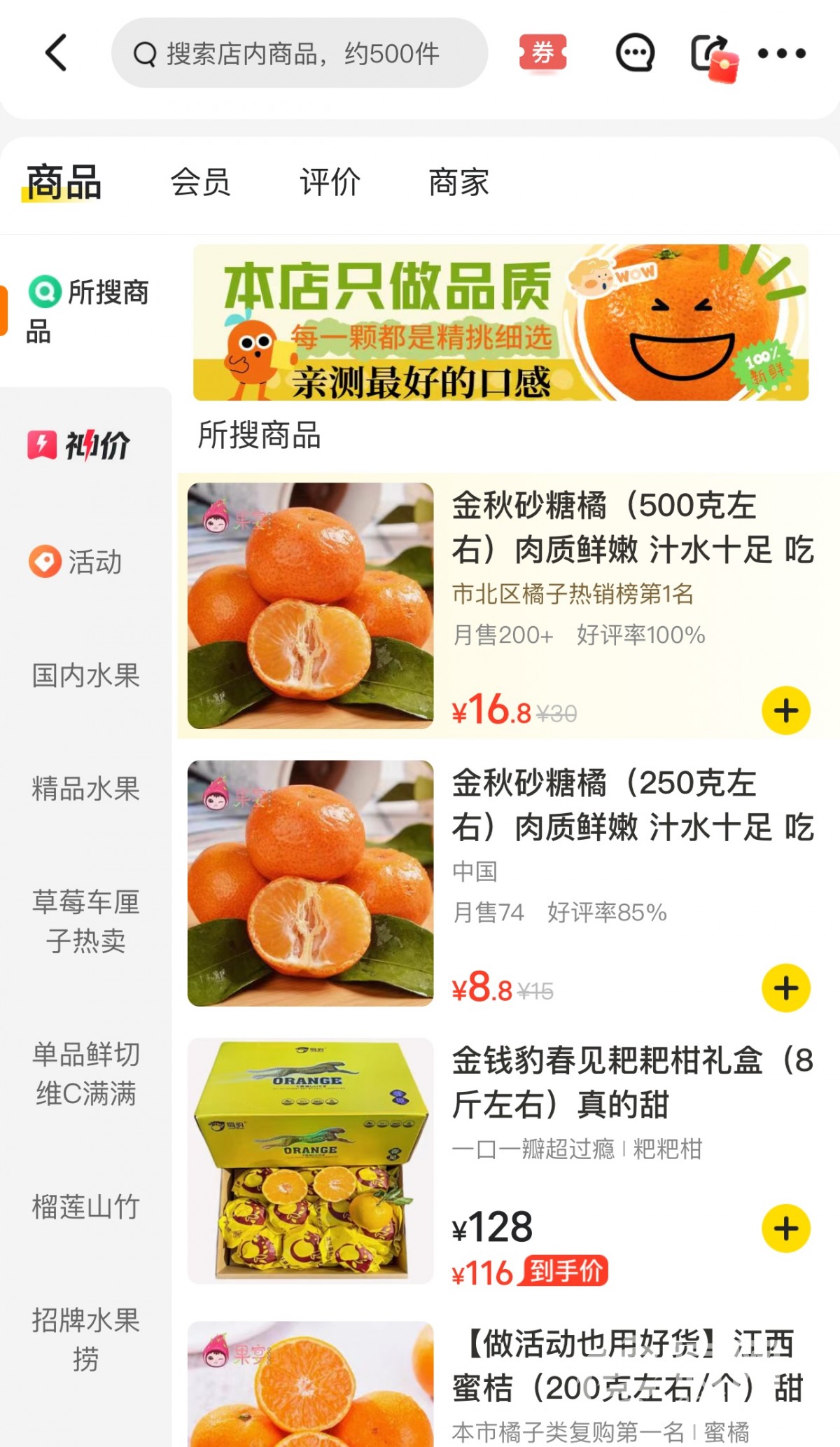Add 金钱豹春见粑粑柑礼盒 to cart
The image size is (840, 1447).
(785, 1228)
